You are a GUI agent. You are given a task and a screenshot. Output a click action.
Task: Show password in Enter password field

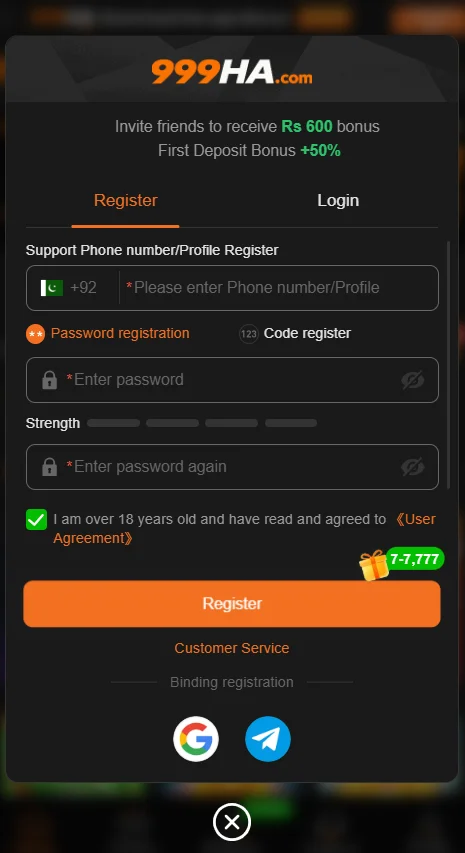pyautogui.click(x=413, y=380)
